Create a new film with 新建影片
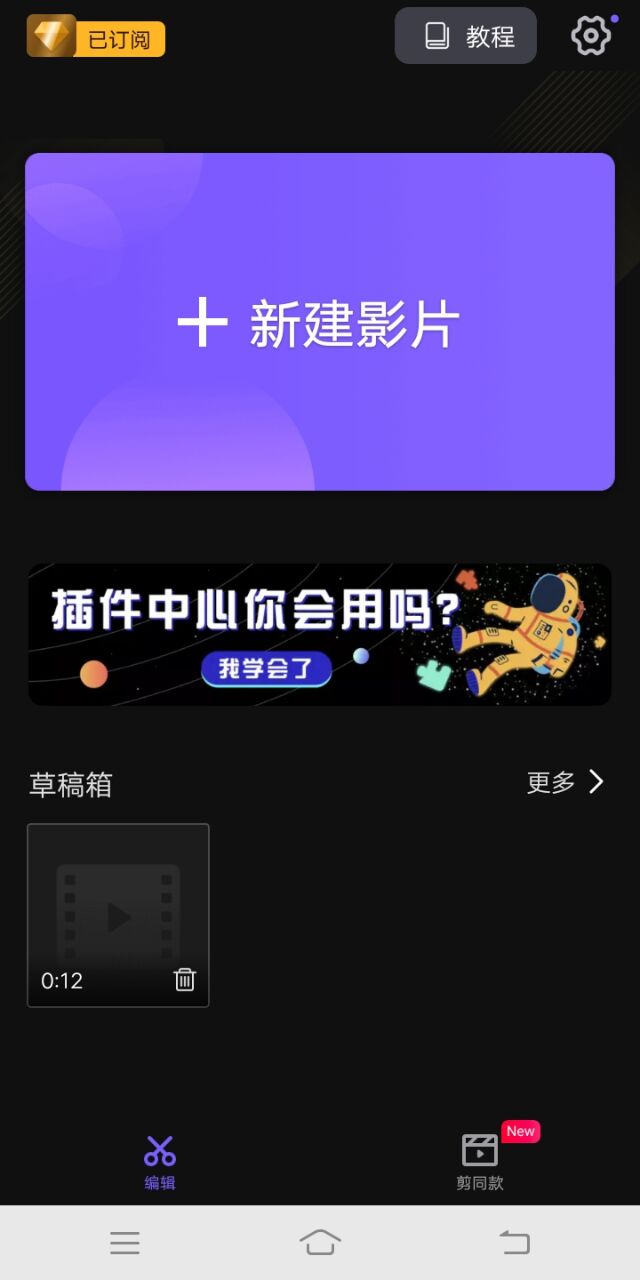Image resolution: width=640 pixels, height=1280 pixels. [x=320, y=322]
